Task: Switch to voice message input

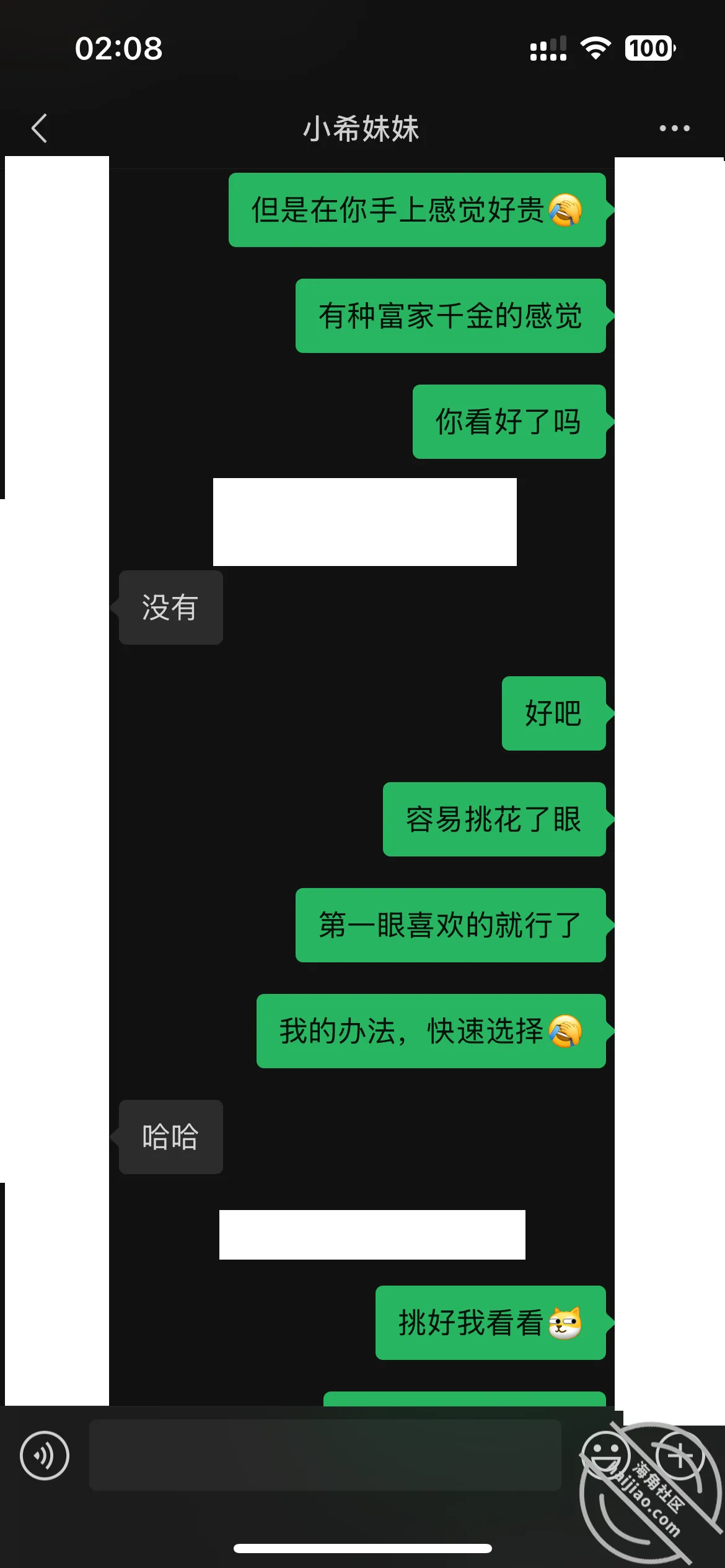Action: tap(45, 1455)
